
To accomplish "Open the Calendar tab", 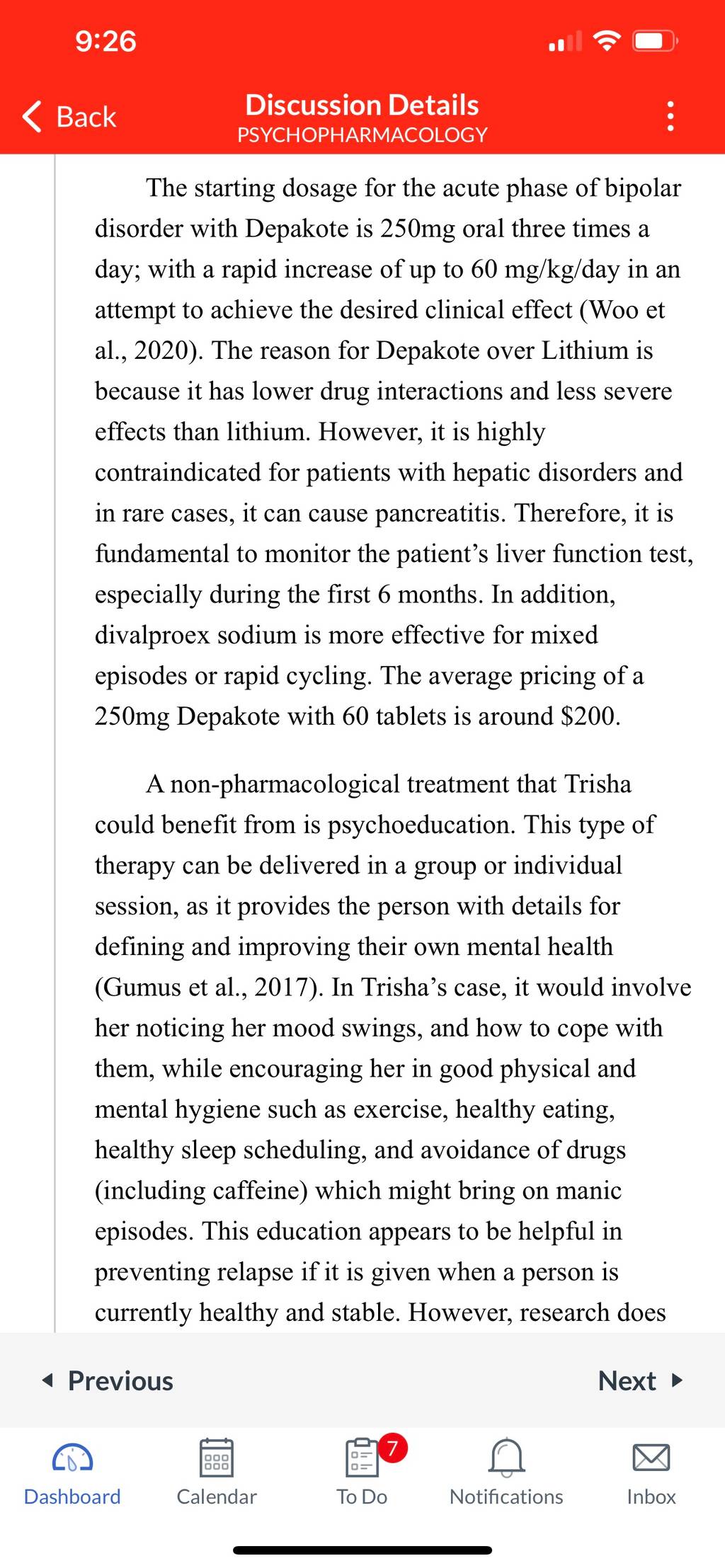I will [x=217, y=1472].
